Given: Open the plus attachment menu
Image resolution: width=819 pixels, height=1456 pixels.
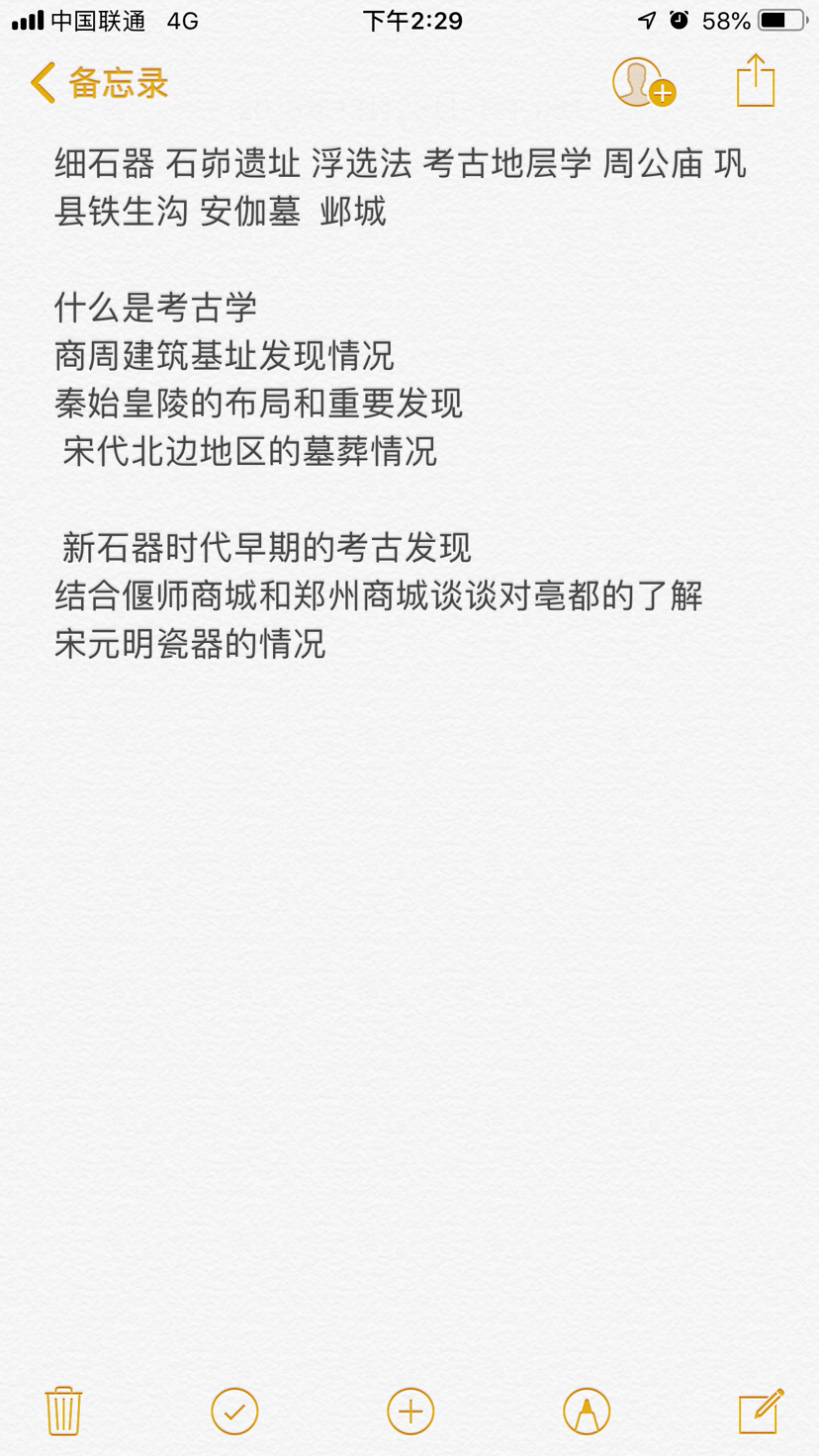Looking at the screenshot, I should 410,1411.
